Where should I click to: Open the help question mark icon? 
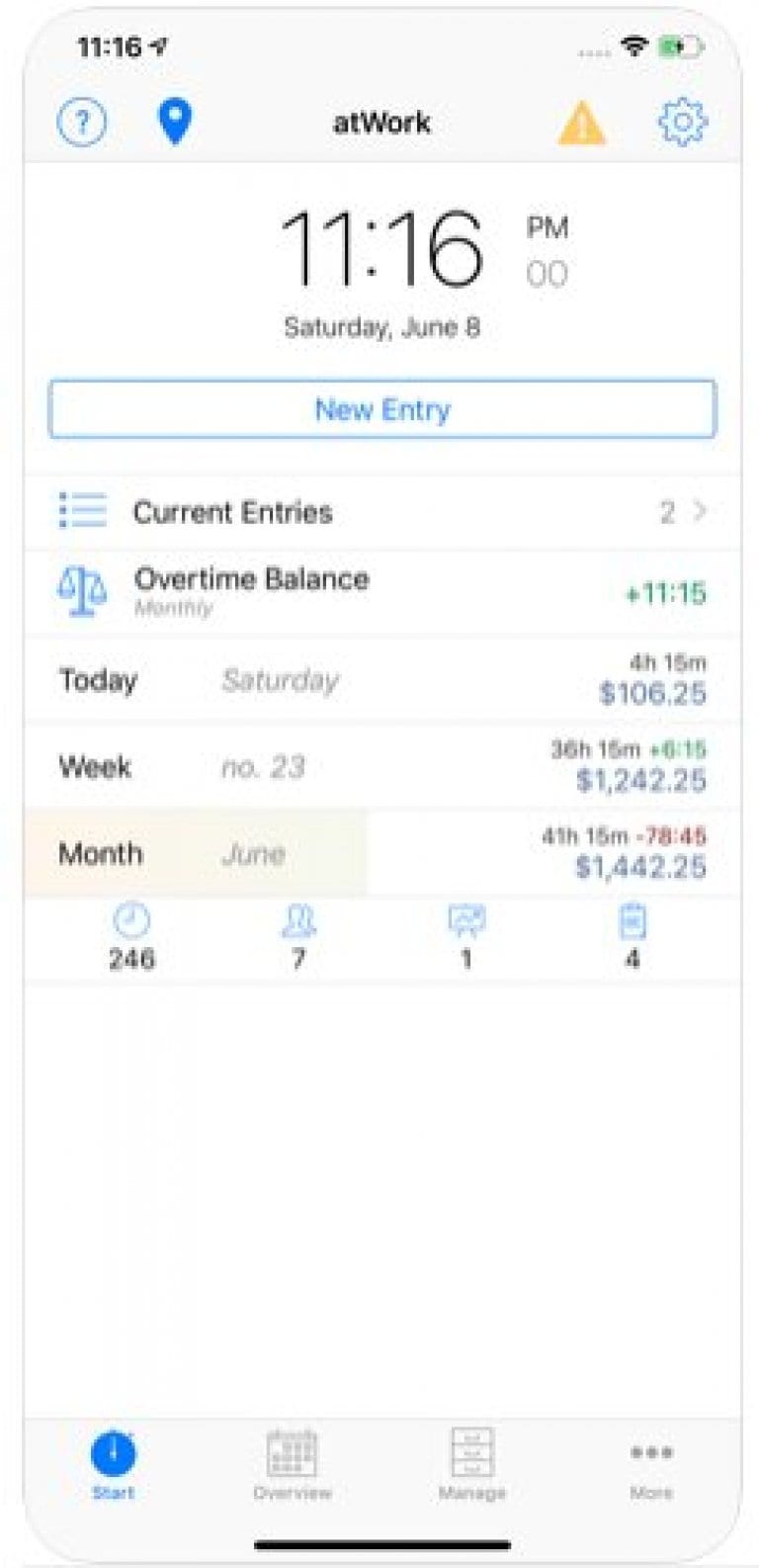pyautogui.click(x=80, y=121)
